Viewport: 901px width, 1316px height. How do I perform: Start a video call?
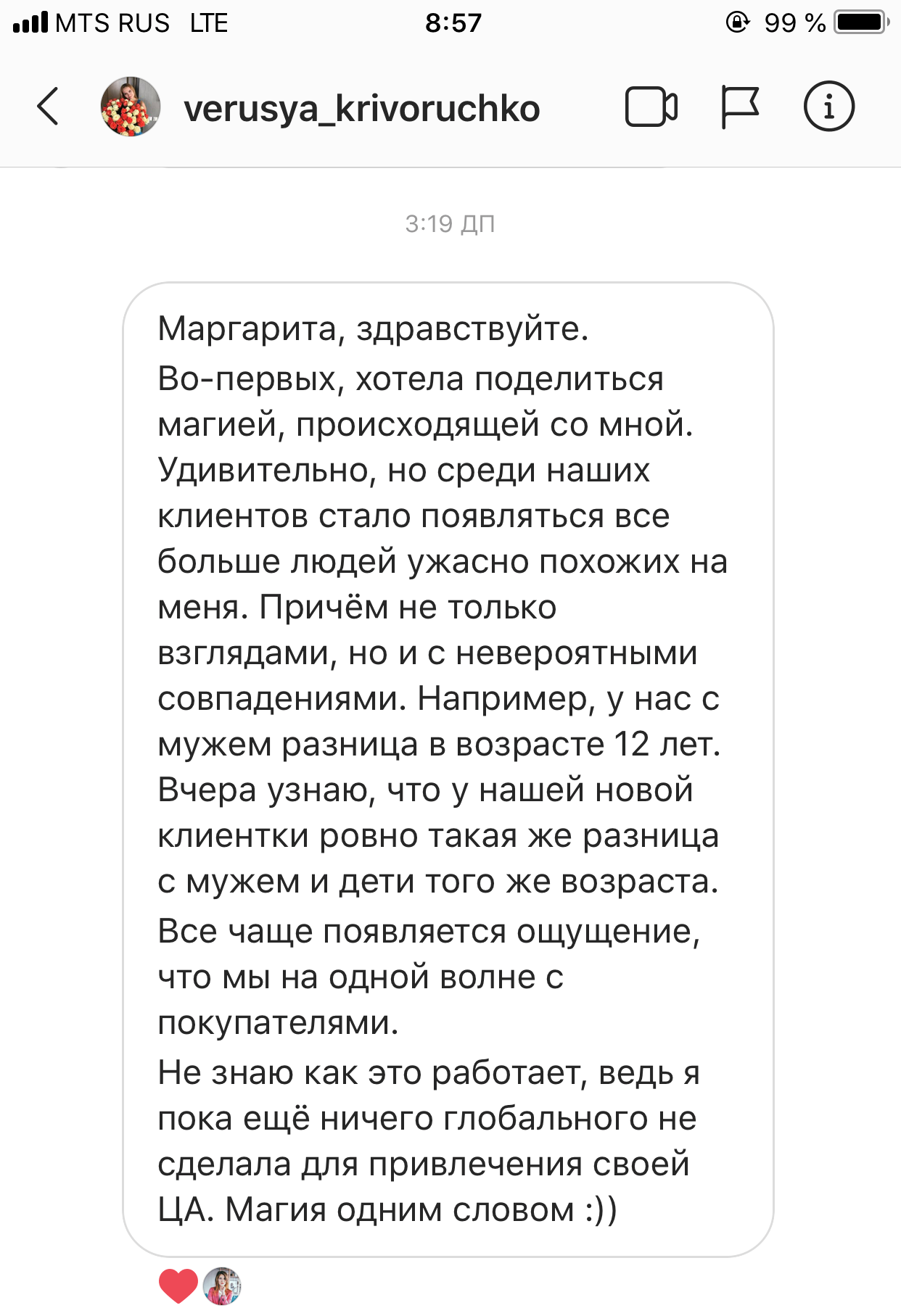pos(651,107)
